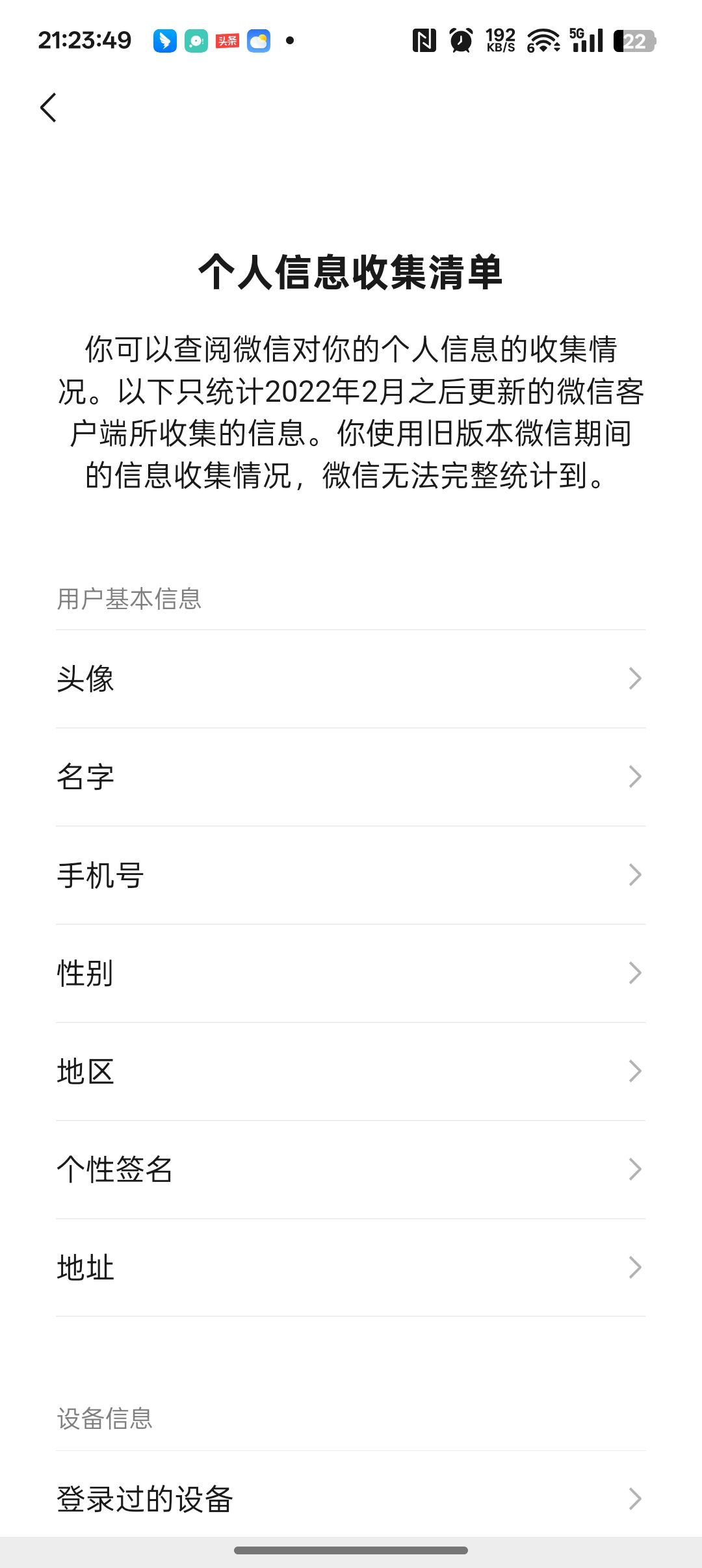702x1568 pixels.
Task: Open 地区 collection details
Action: (351, 1071)
